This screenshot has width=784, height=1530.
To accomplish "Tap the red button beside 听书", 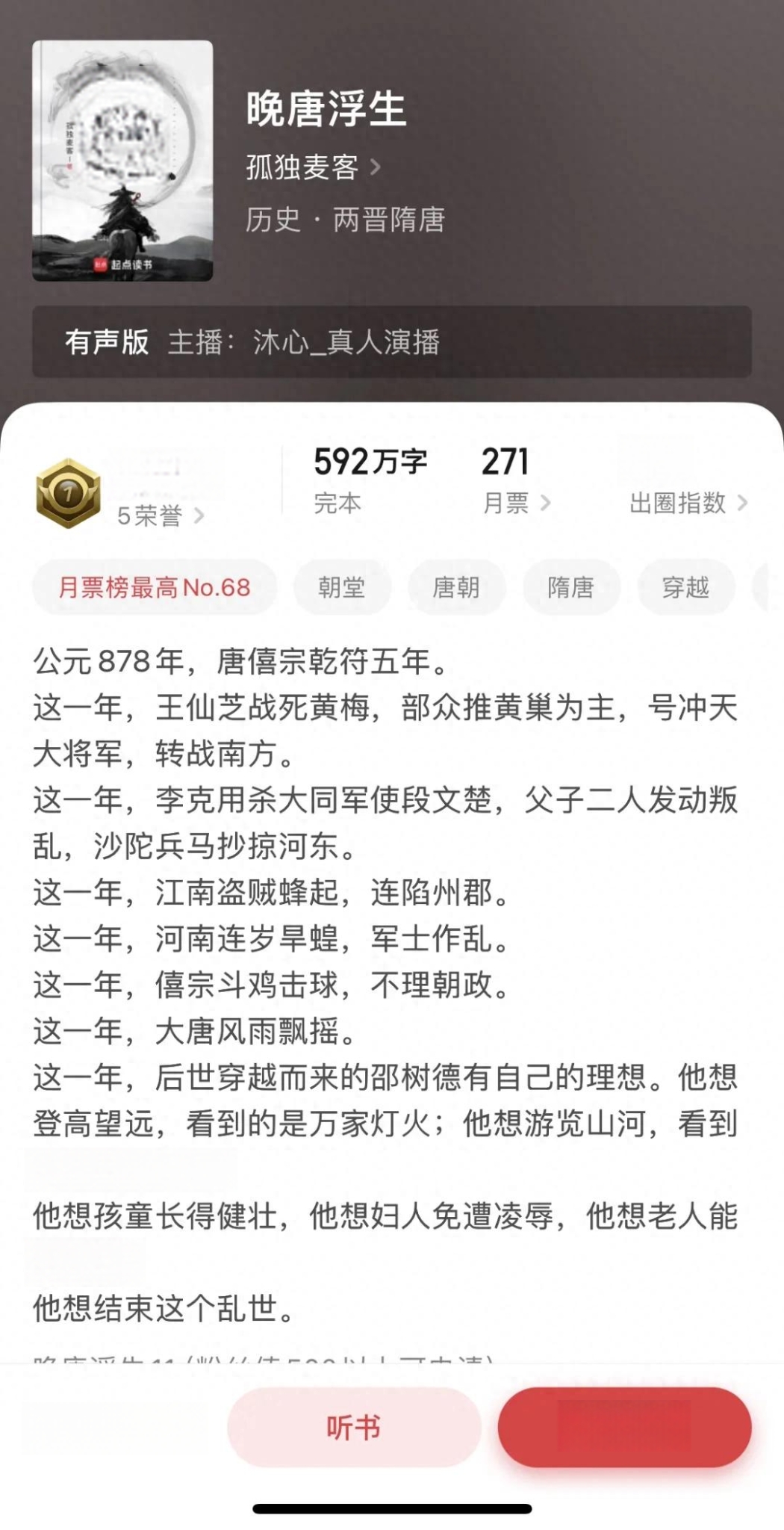I will click(624, 1428).
